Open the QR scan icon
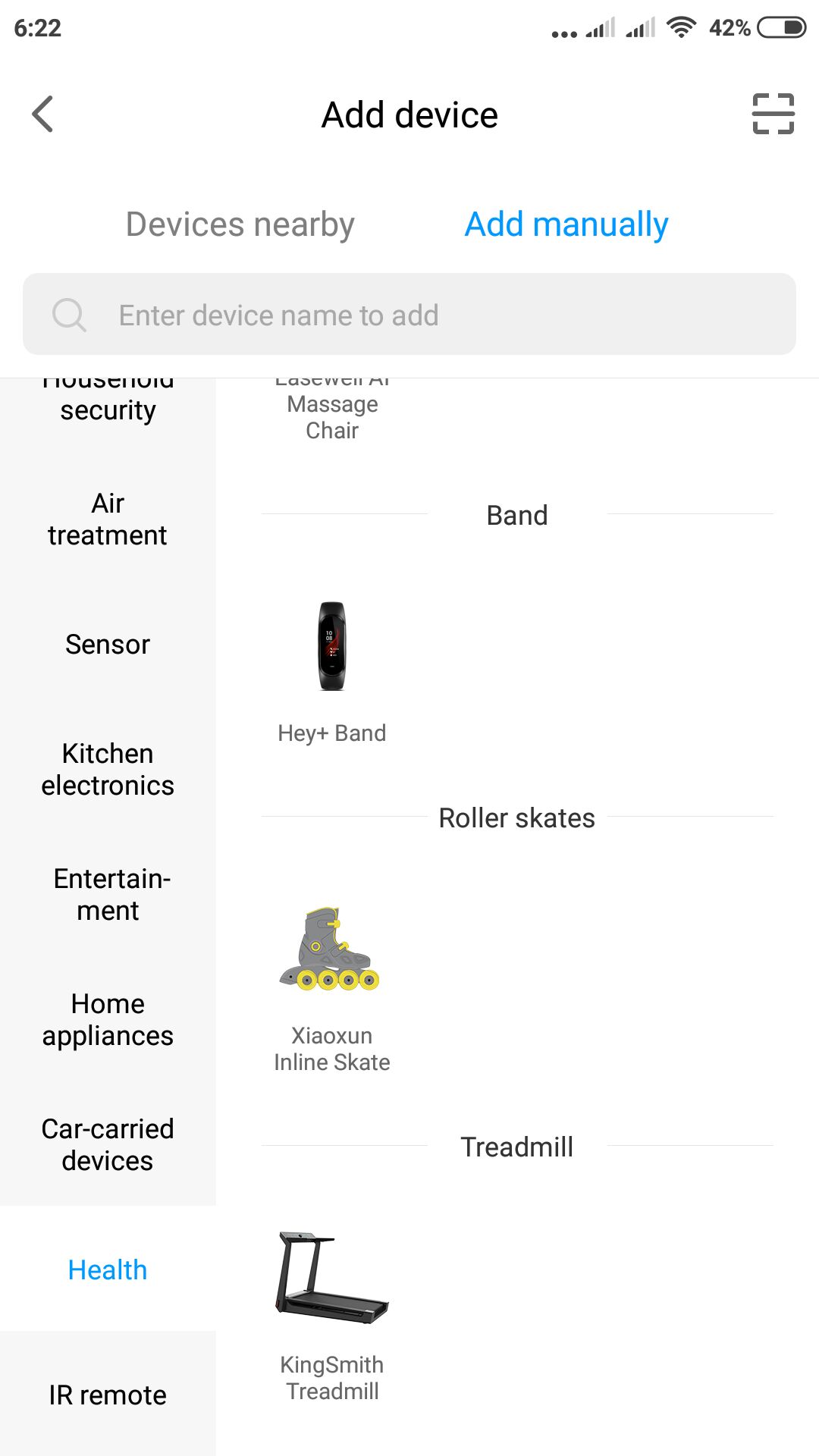 pos(773,115)
